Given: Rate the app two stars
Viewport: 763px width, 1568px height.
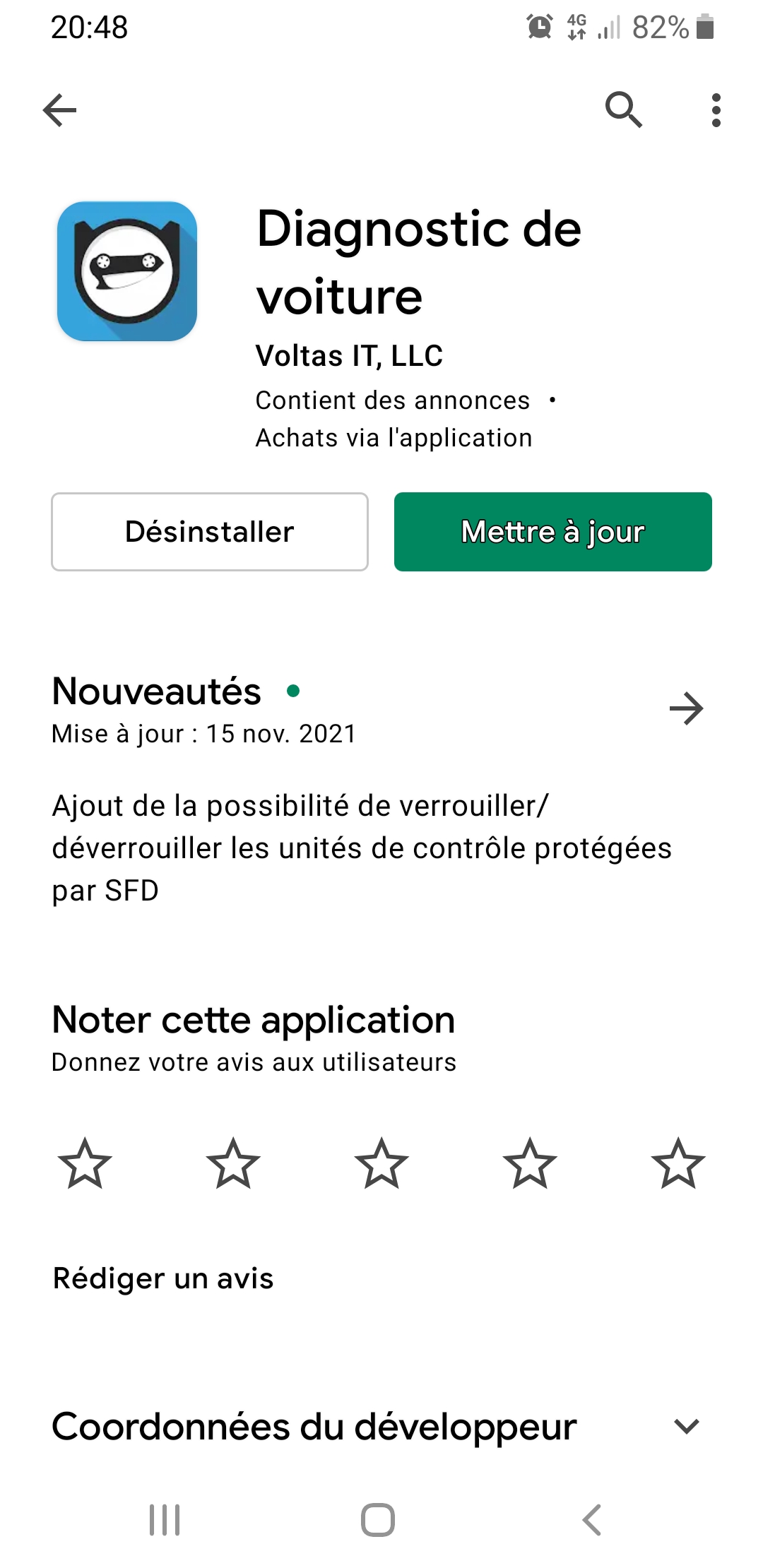Looking at the screenshot, I should point(233,1163).
